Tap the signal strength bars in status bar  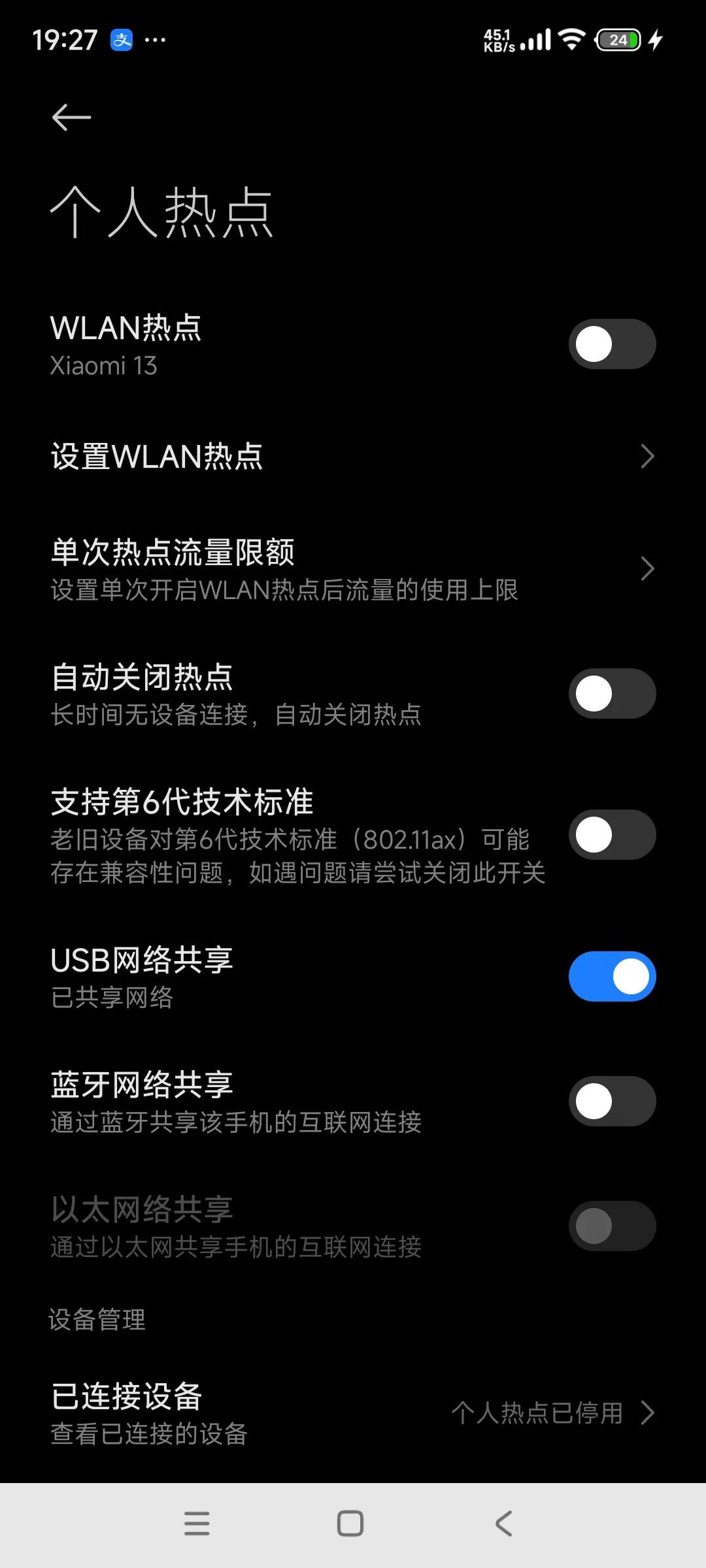(536, 40)
